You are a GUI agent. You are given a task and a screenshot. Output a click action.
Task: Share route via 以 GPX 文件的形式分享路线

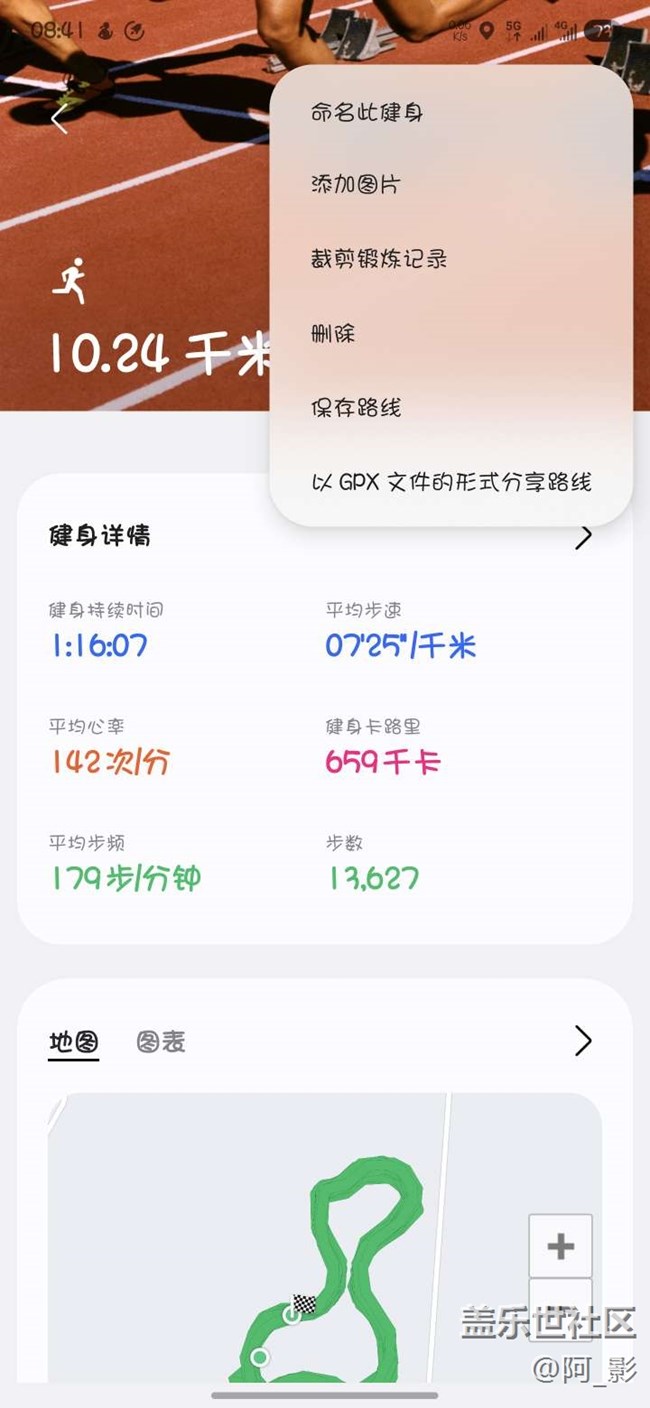pyautogui.click(x=451, y=482)
